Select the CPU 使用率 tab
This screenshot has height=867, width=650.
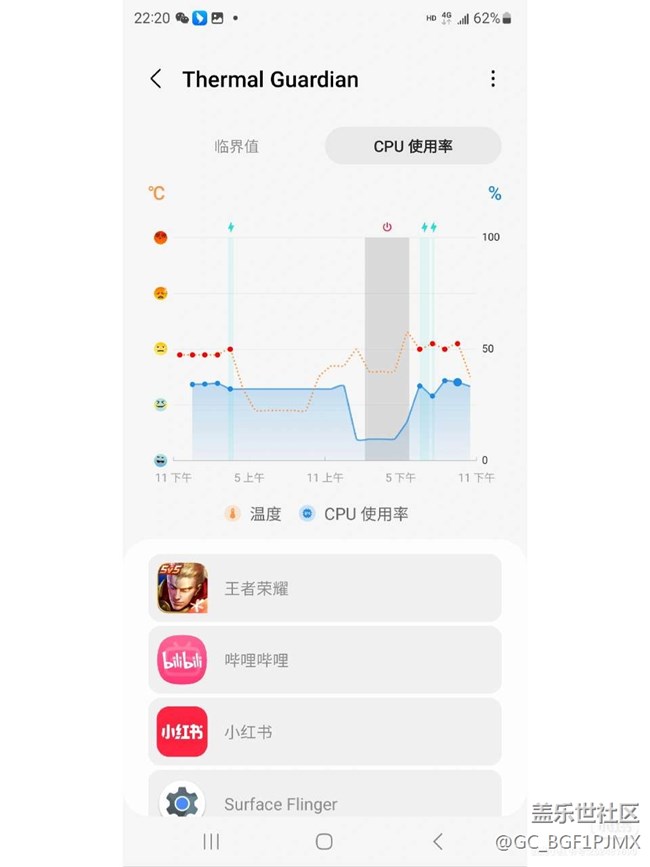pos(413,146)
